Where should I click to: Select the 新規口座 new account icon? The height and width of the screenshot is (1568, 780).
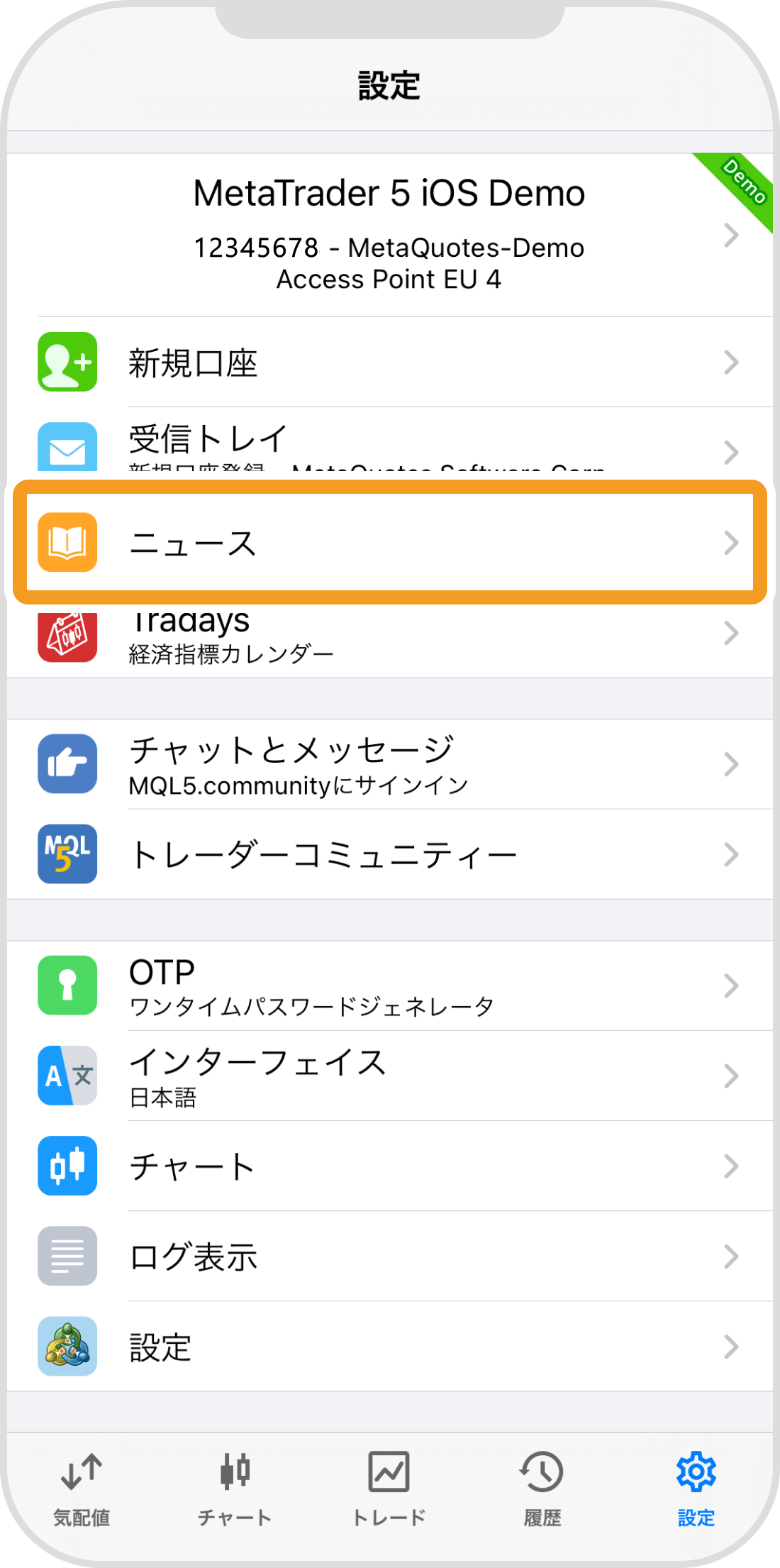[x=67, y=364]
